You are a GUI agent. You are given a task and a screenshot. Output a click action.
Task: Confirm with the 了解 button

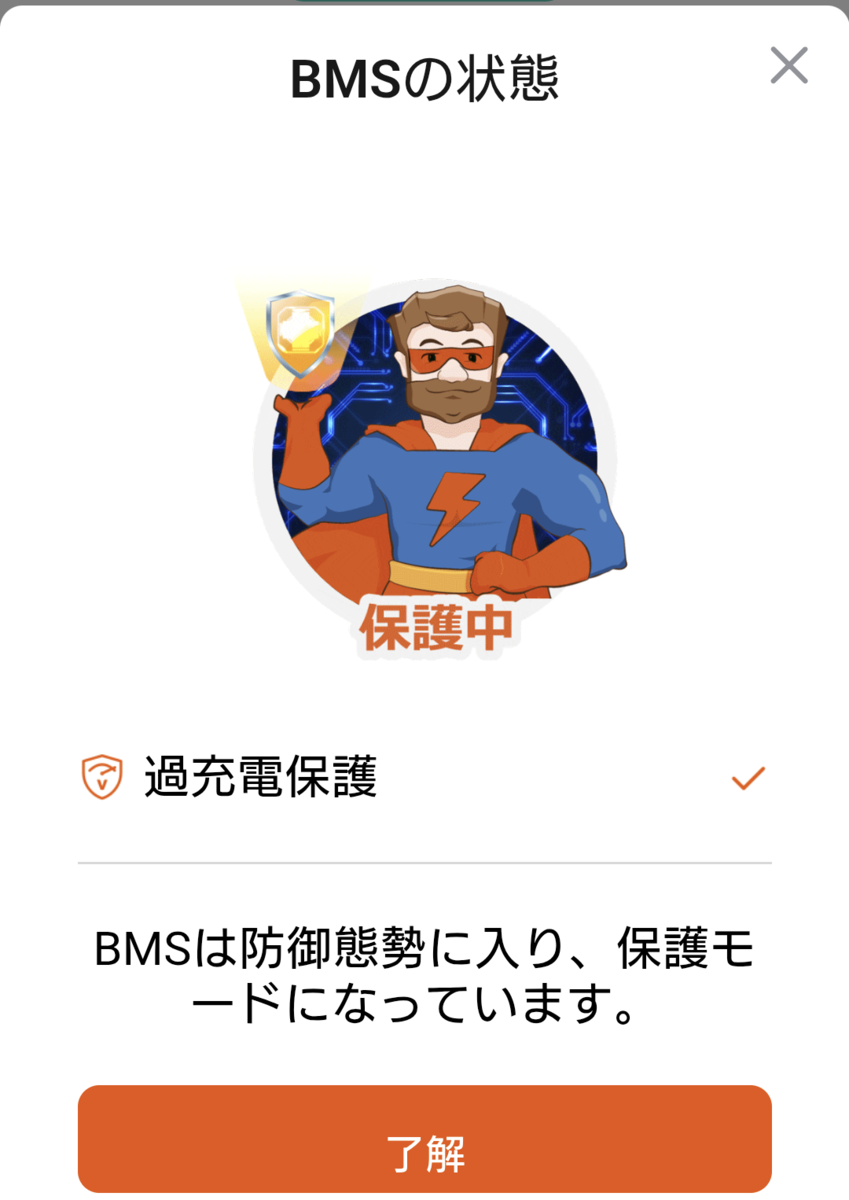tap(425, 1141)
